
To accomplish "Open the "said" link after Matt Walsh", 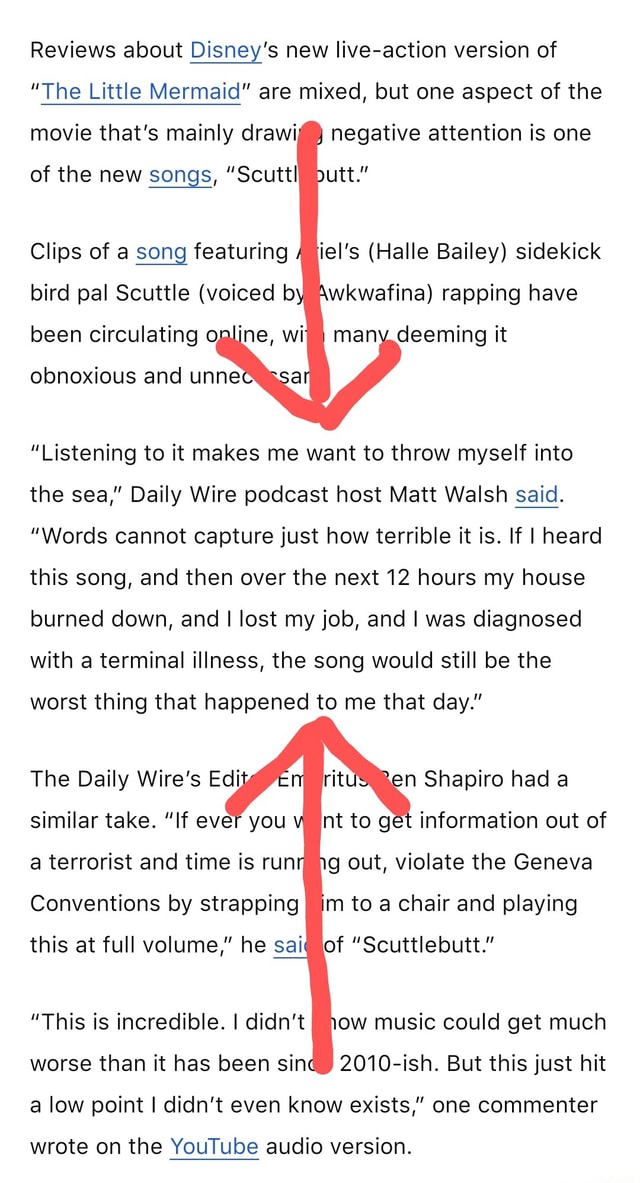I will point(537,494).
